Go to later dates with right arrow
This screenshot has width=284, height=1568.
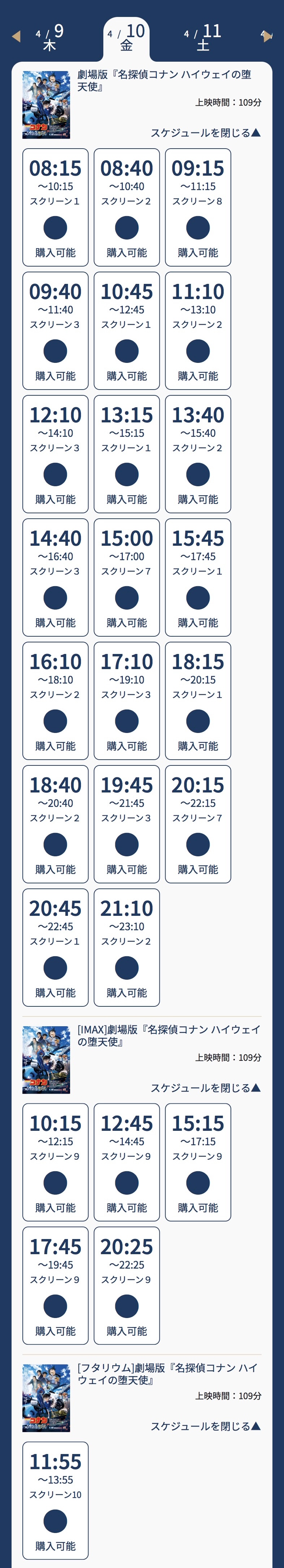pyautogui.click(x=267, y=36)
